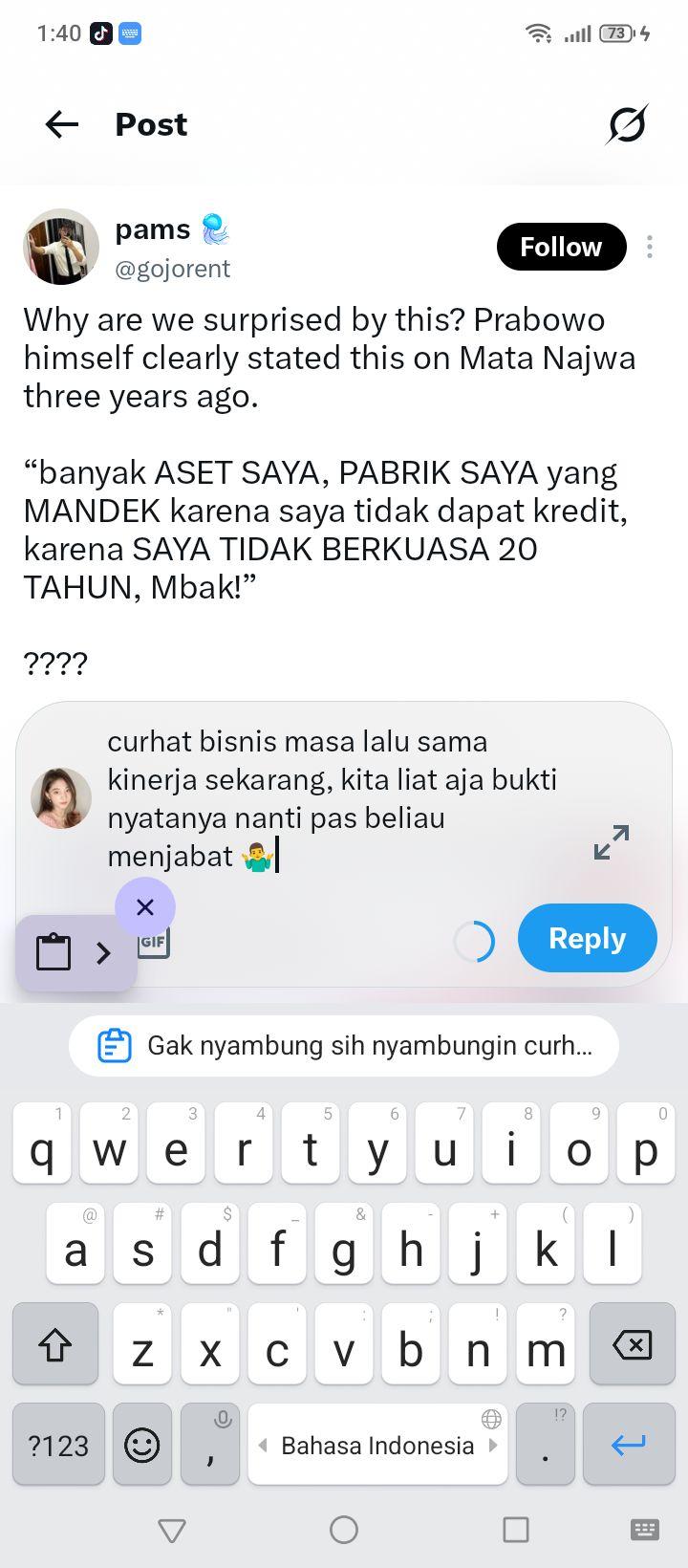Tap the Bahasa Indonesia space bar
The height and width of the screenshot is (1568, 688).
coord(377,1445)
